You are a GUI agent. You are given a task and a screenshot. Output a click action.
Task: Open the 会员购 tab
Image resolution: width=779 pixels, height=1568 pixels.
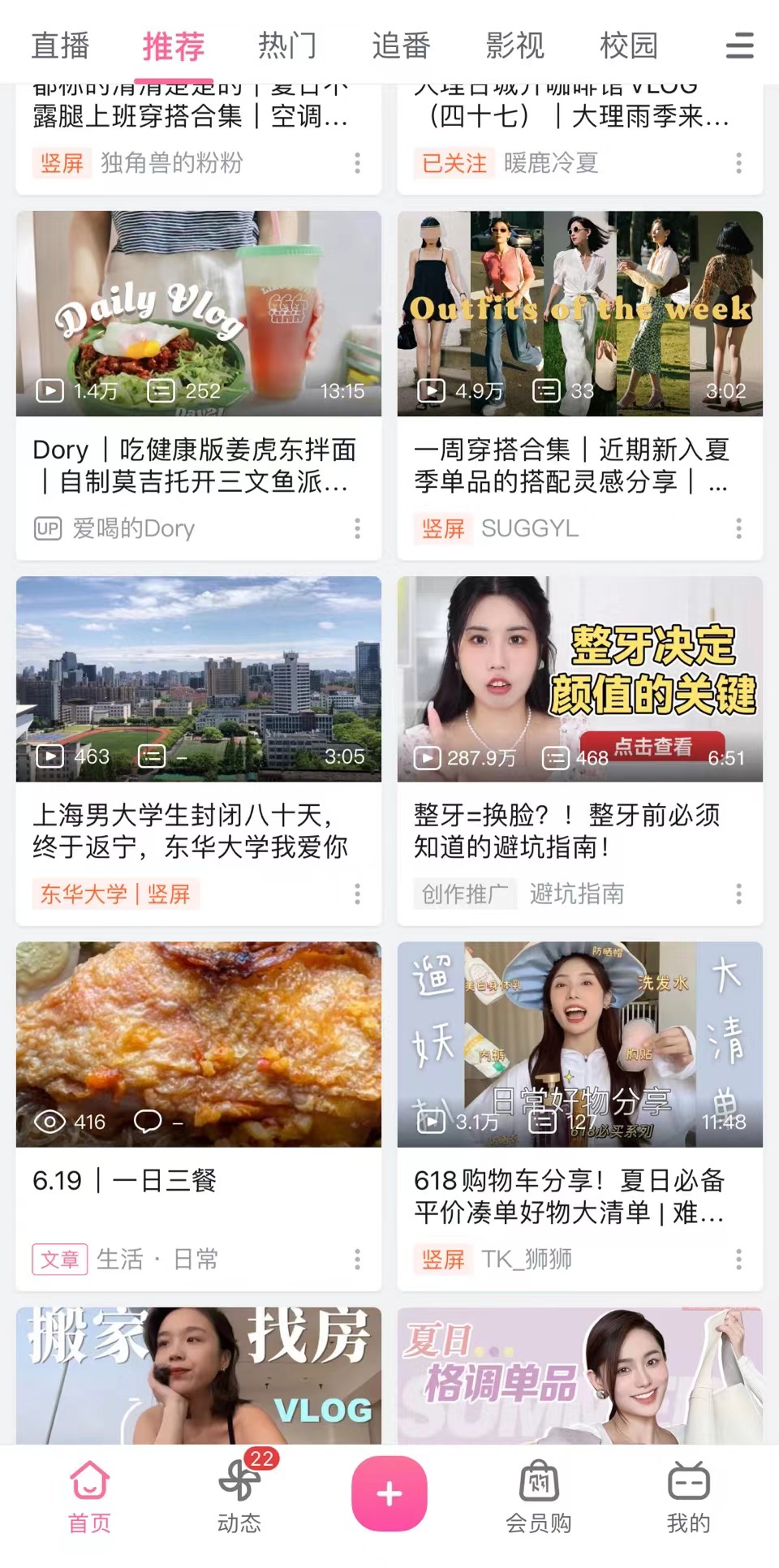point(539,1497)
